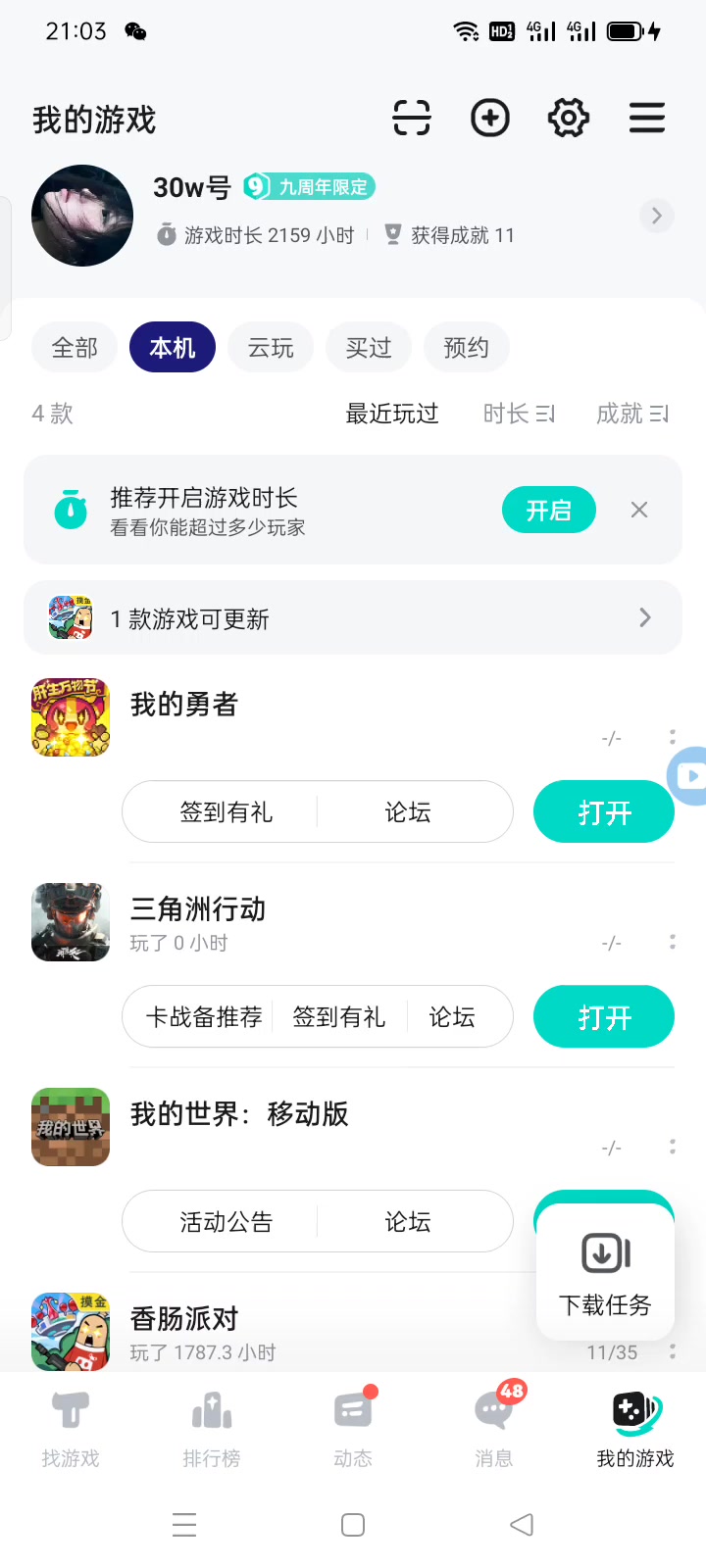Open the hamburger menu
Screen dimensions: 706x1568
click(x=647, y=119)
